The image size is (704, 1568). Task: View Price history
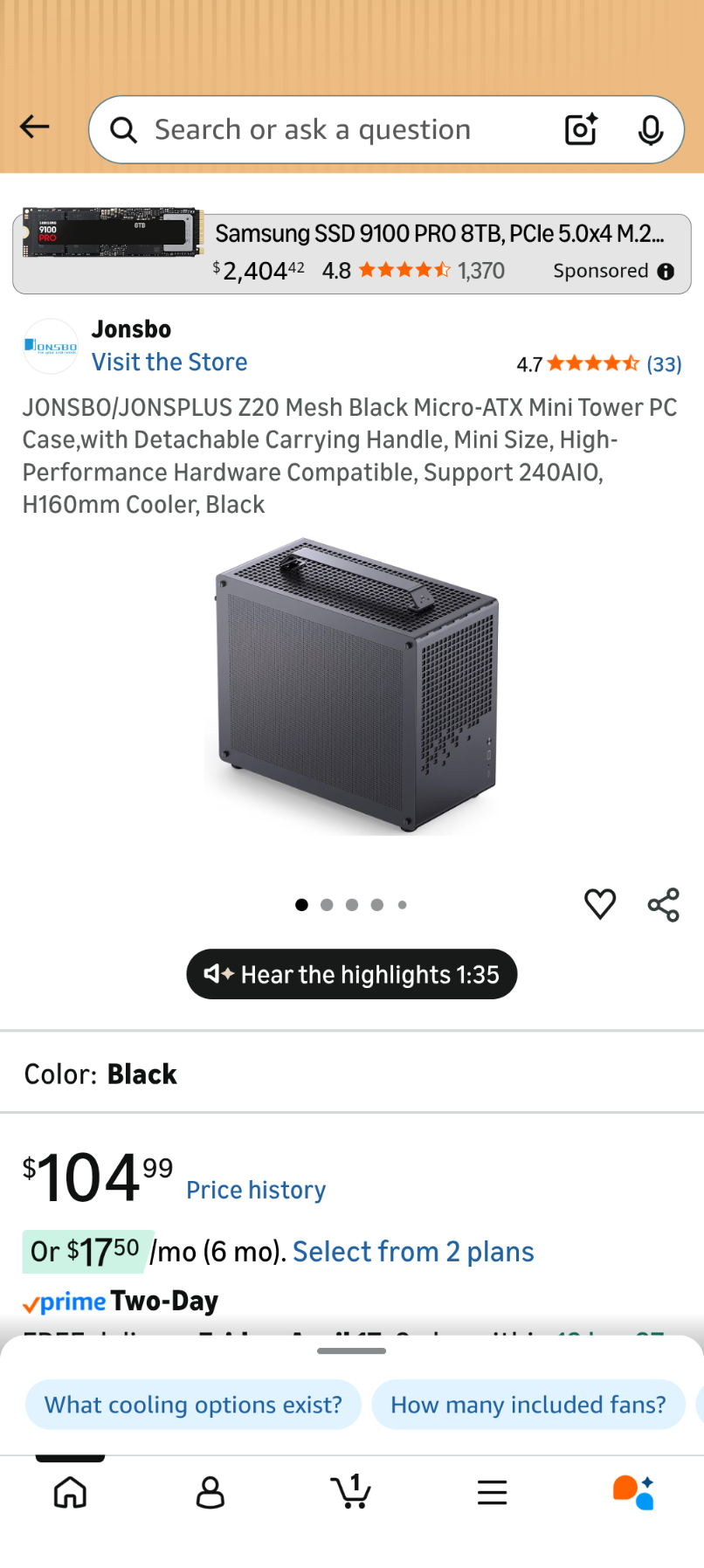pos(256,1190)
